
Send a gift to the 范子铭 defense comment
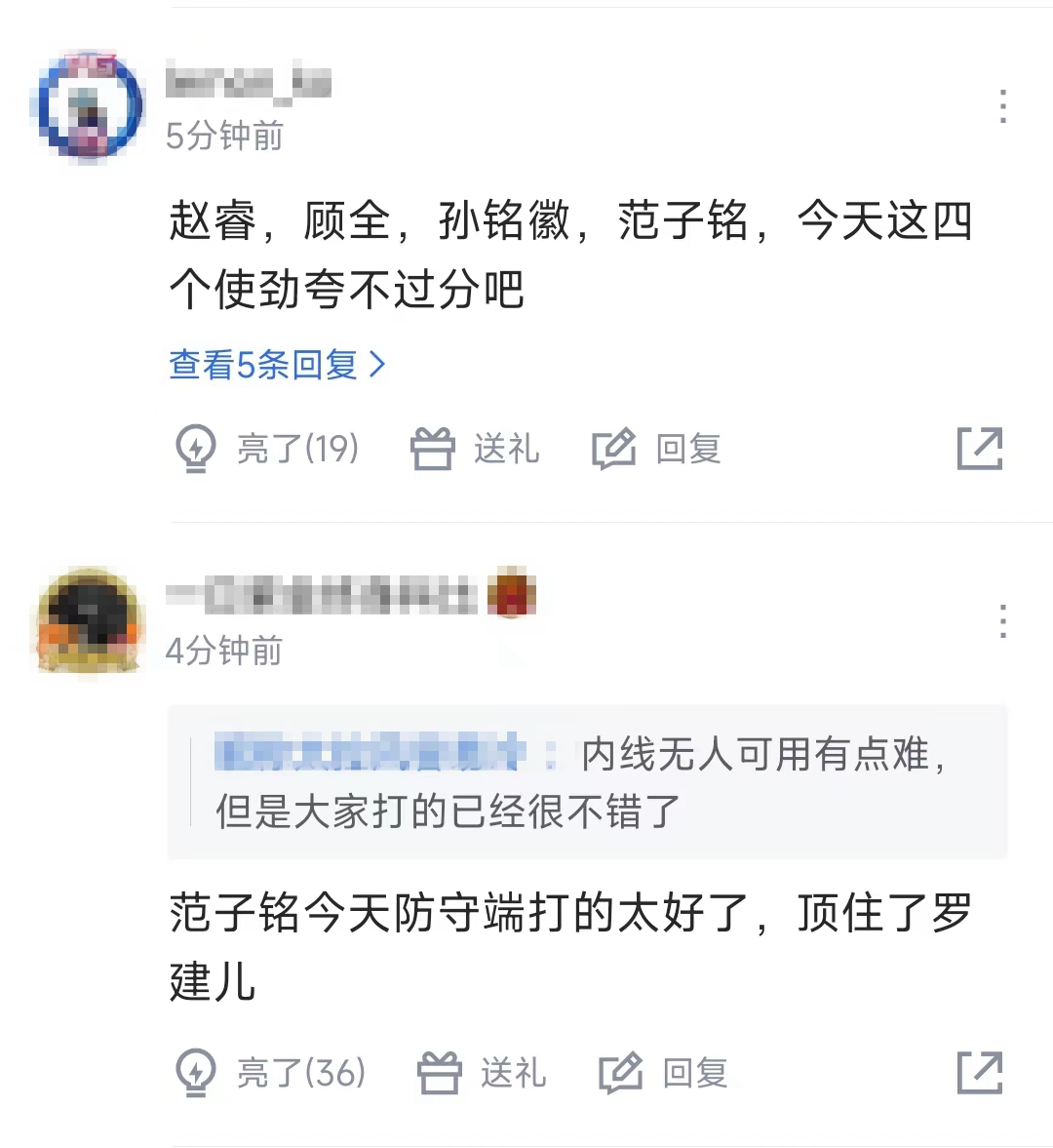(482, 1073)
